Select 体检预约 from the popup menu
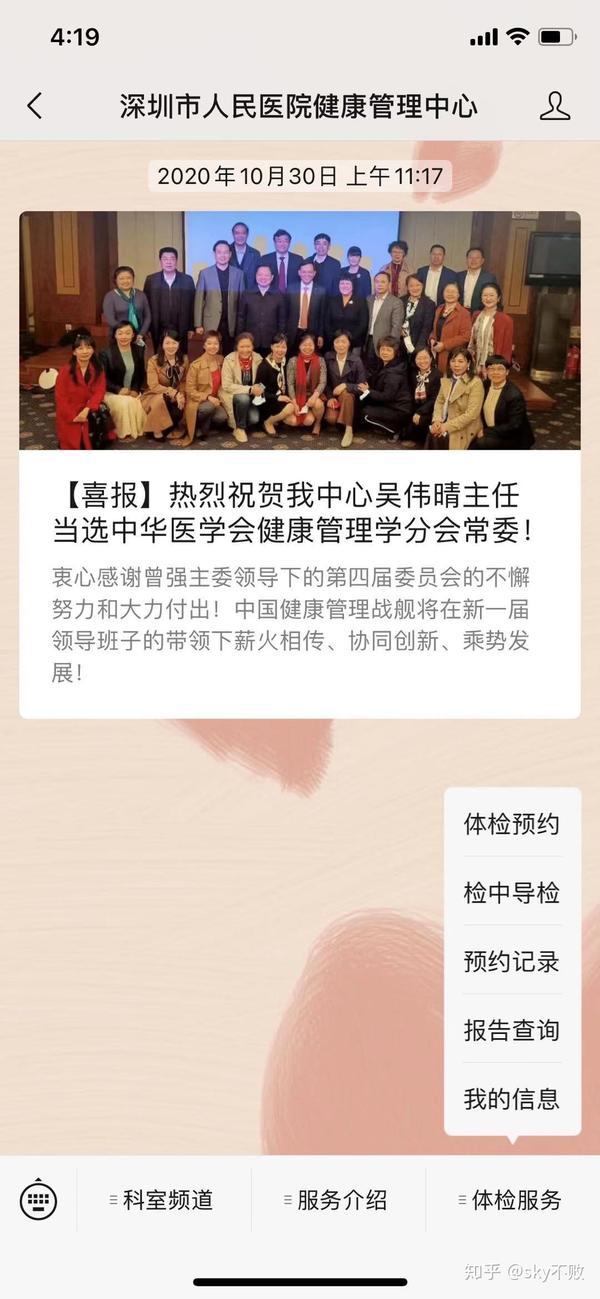This screenshot has height=1299, width=600. click(511, 824)
